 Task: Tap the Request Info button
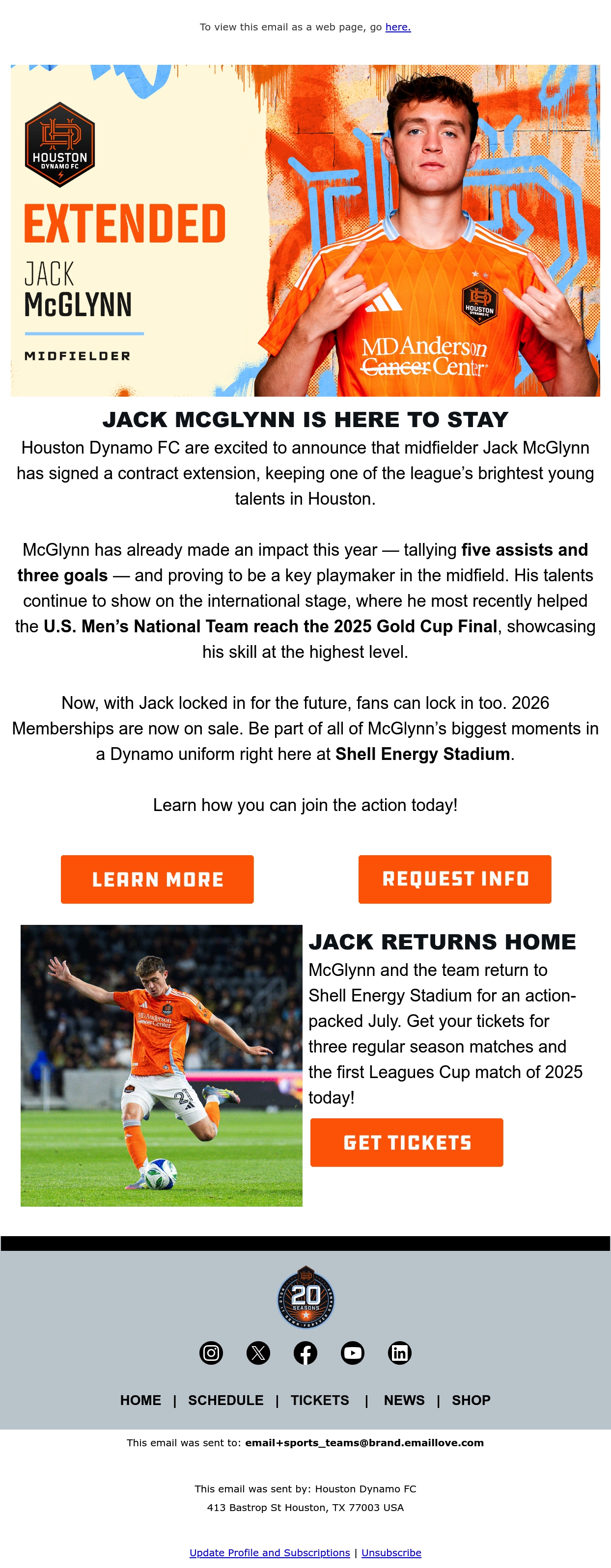[454, 879]
